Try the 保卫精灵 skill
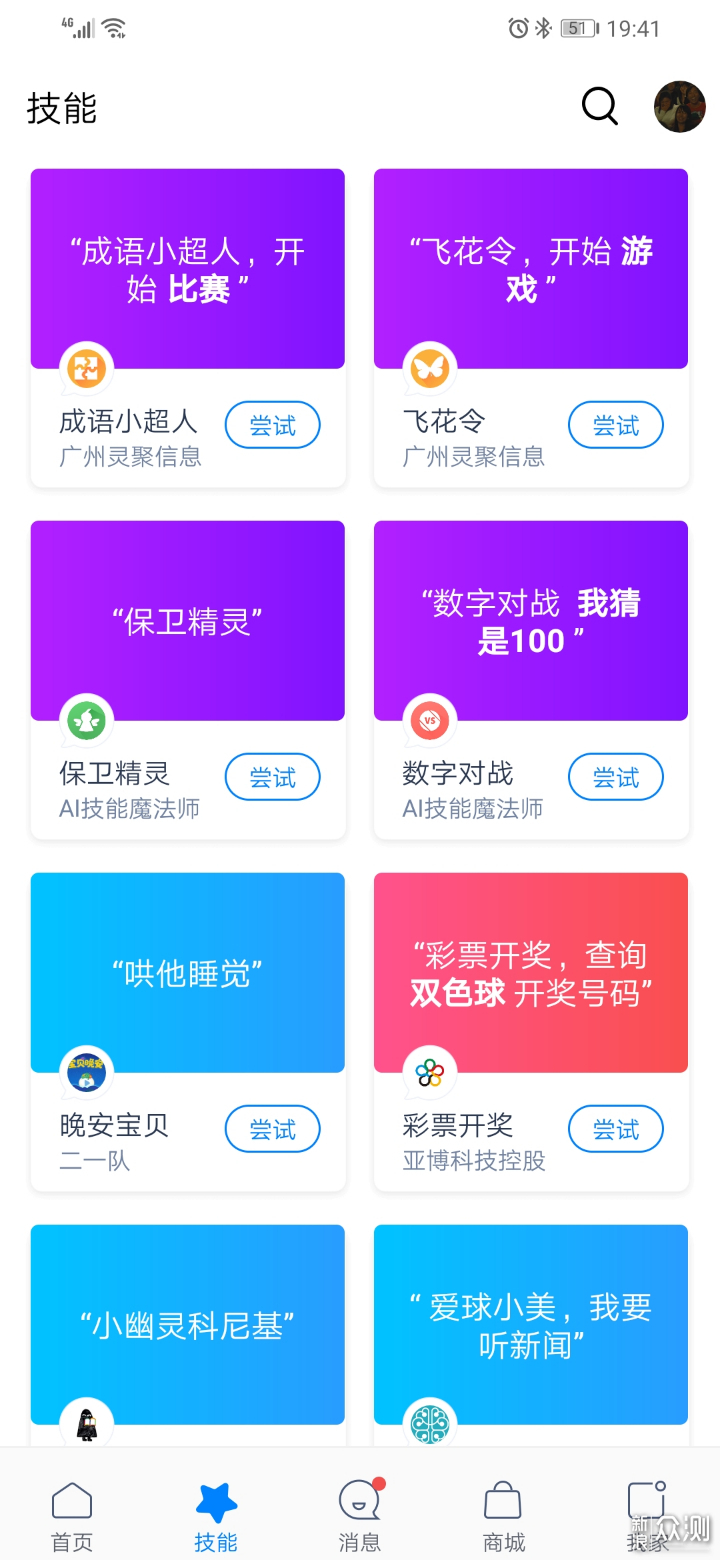720x1560 pixels. click(x=272, y=778)
